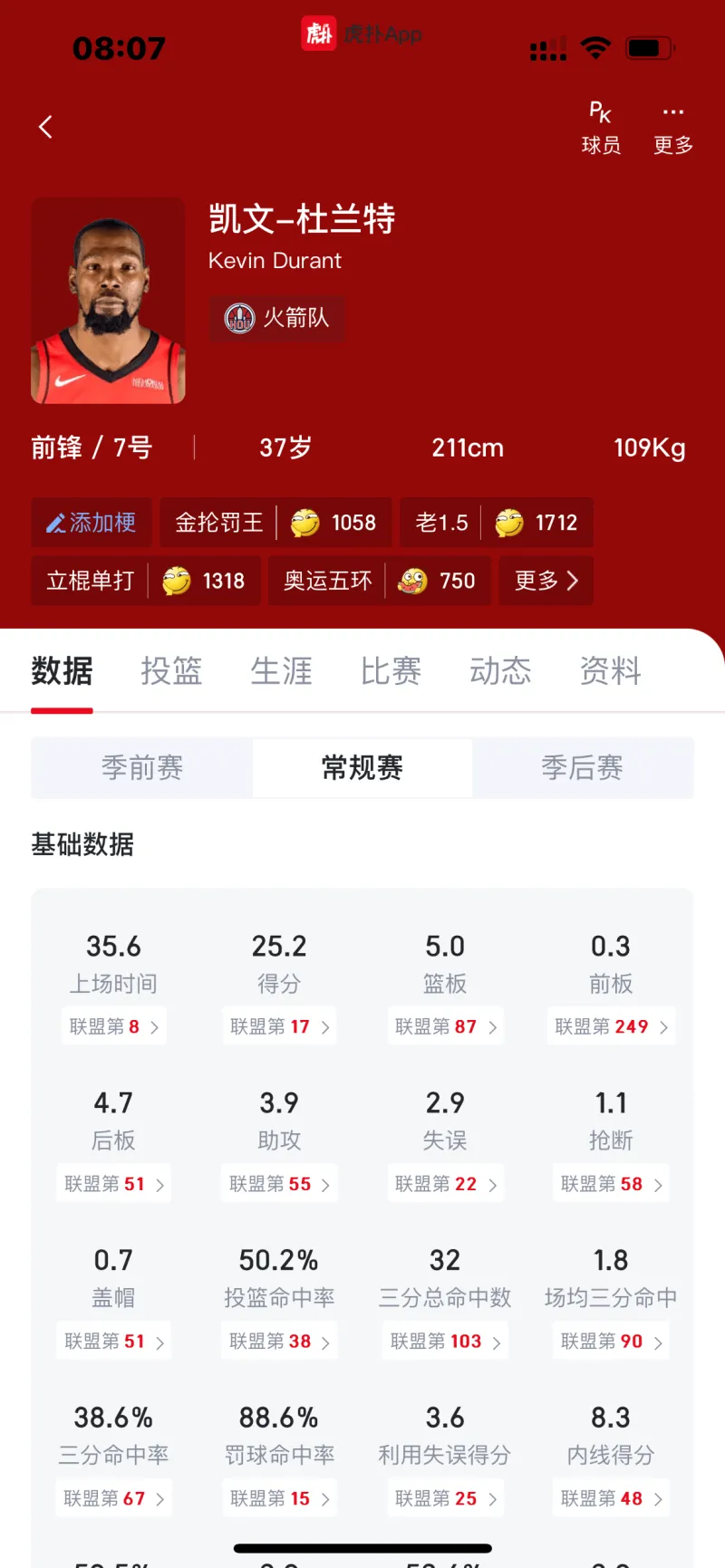725x1568 pixels.
Task: Open 上场时间 league rank 联盟第8
Action: click(113, 1026)
